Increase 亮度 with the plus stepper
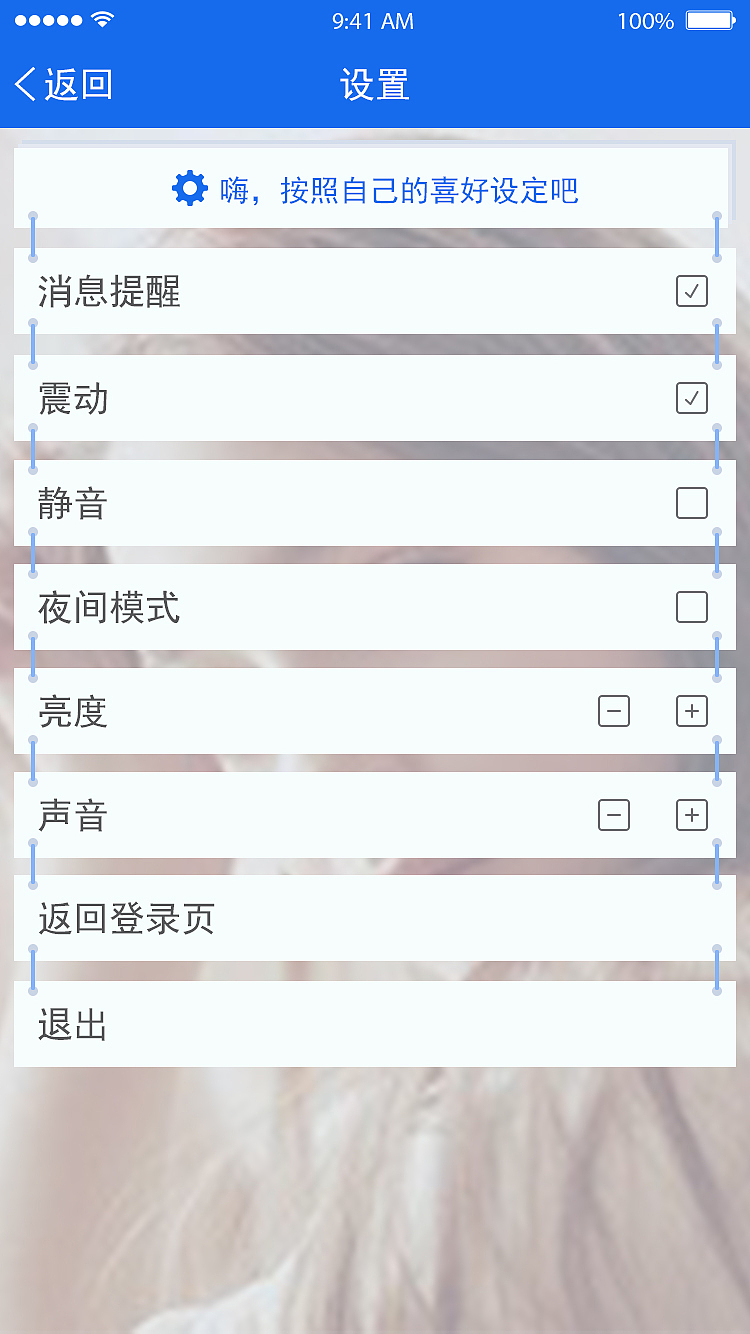The height and width of the screenshot is (1334, 750). [691, 711]
